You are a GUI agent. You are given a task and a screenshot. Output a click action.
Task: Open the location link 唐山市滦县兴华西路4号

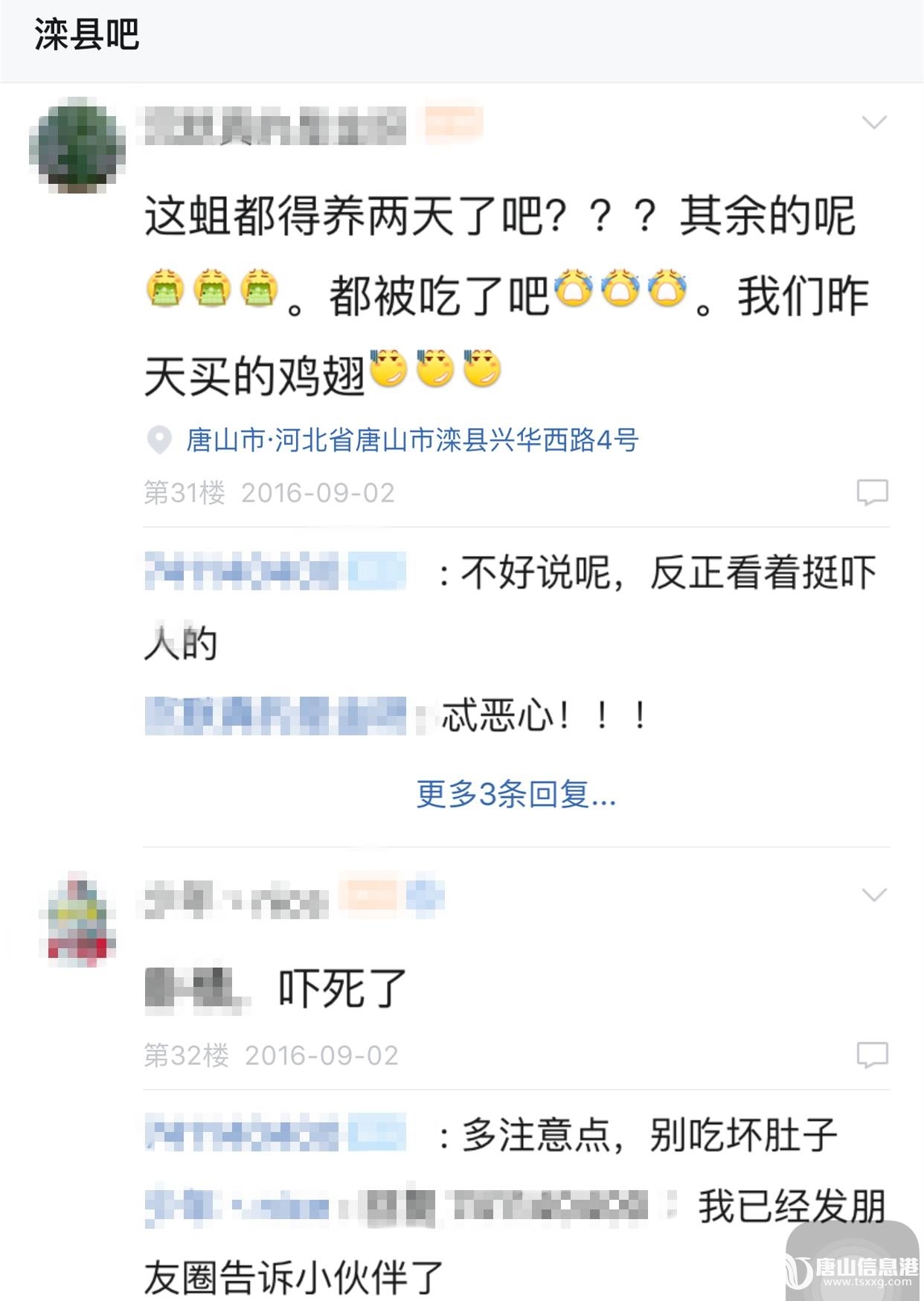click(411, 441)
